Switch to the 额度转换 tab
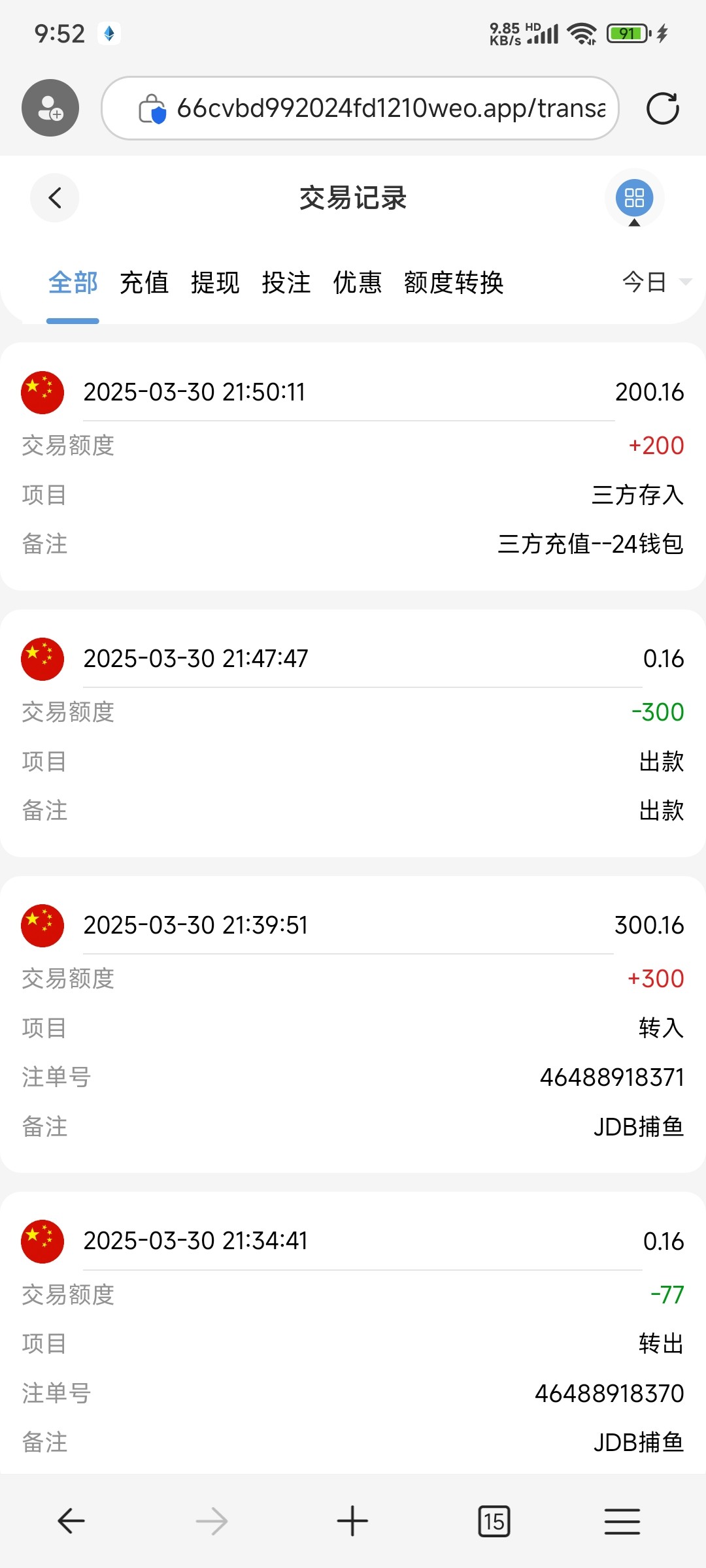706x1568 pixels. pos(454,283)
